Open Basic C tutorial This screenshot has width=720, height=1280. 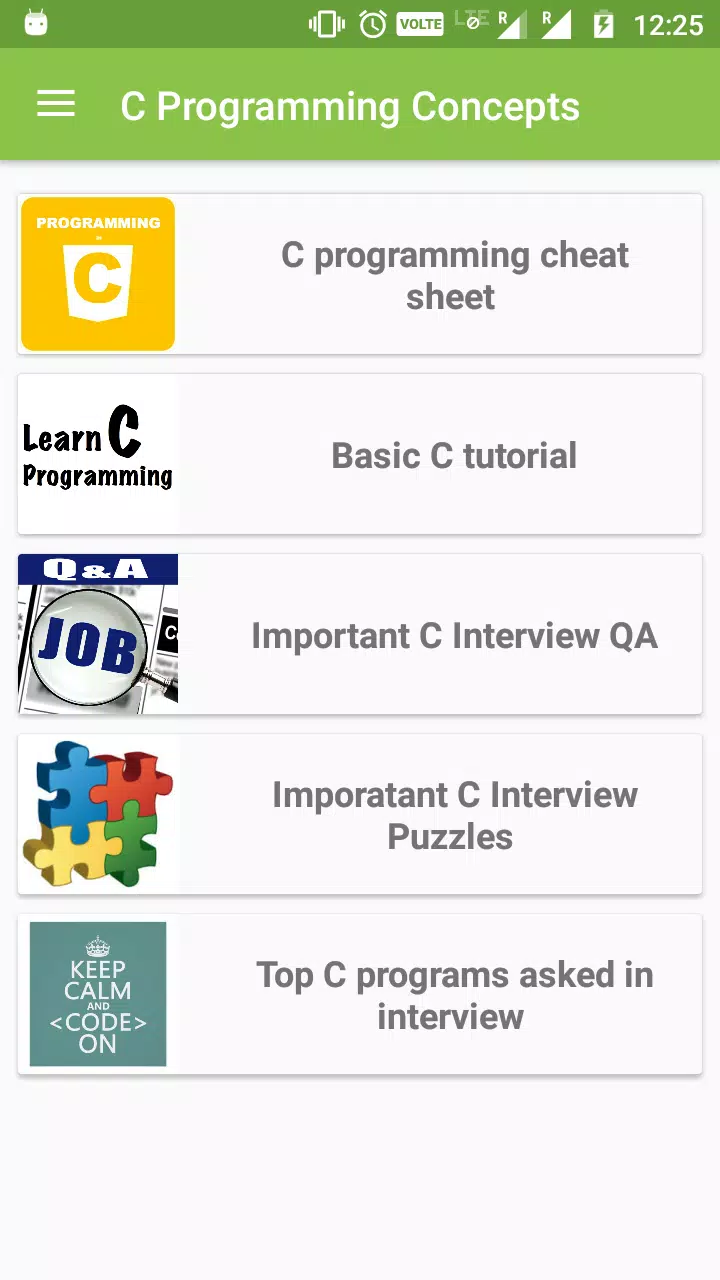click(x=360, y=454)
